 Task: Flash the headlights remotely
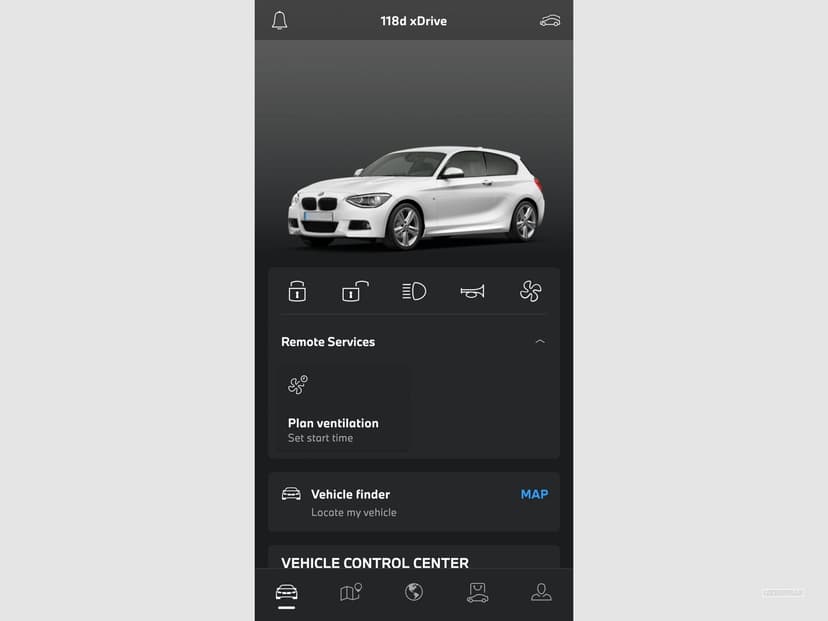[x=414, y=291]
